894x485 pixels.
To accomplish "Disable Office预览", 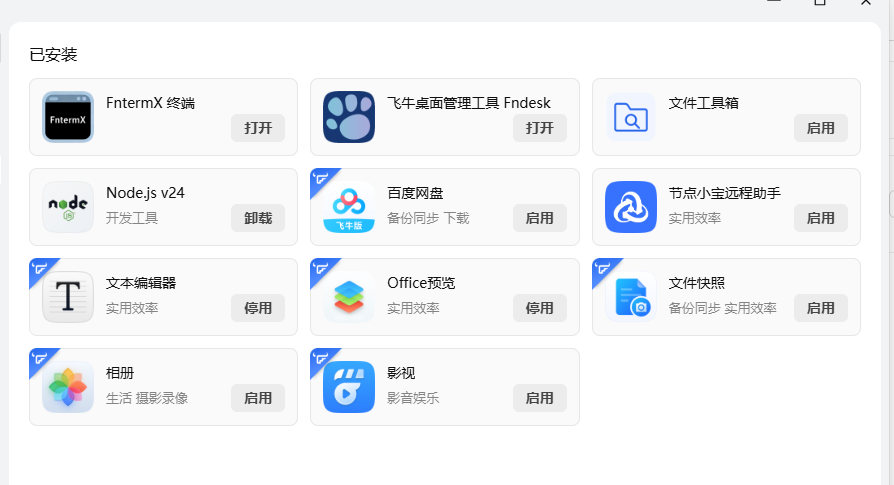I will [539, 308].
